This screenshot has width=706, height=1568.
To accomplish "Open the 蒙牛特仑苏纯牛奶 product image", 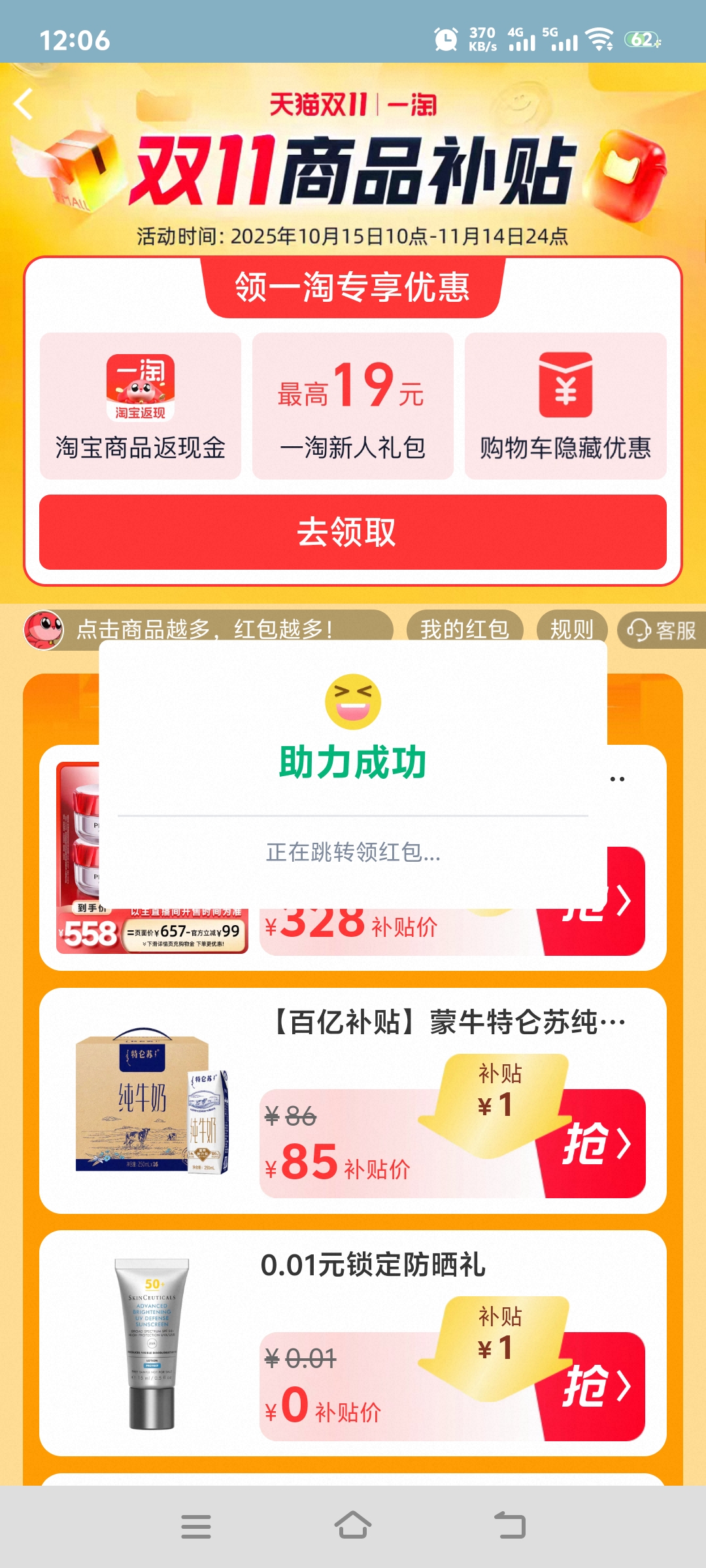I will [x=152, y=1101].
